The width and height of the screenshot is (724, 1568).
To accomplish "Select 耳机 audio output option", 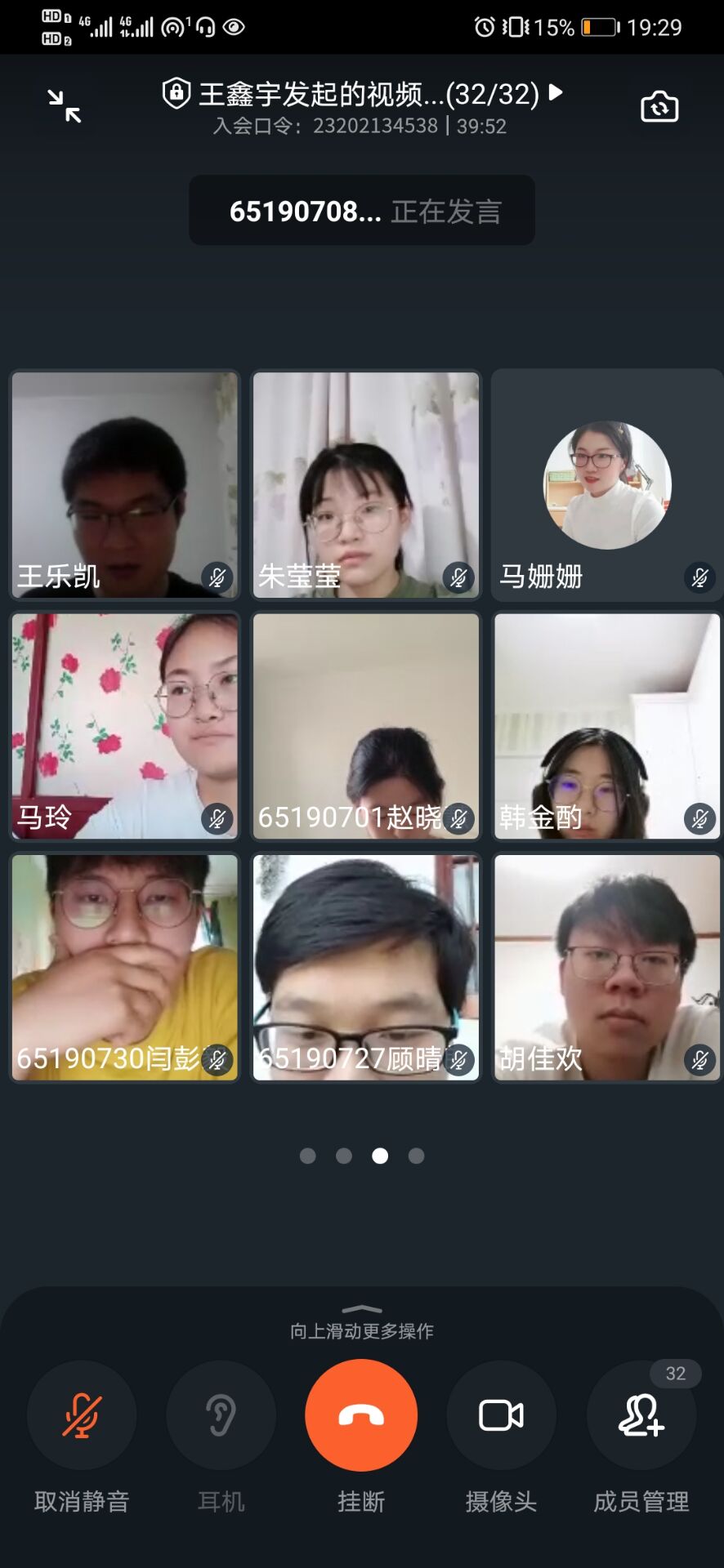I will tap(221, 1415).
